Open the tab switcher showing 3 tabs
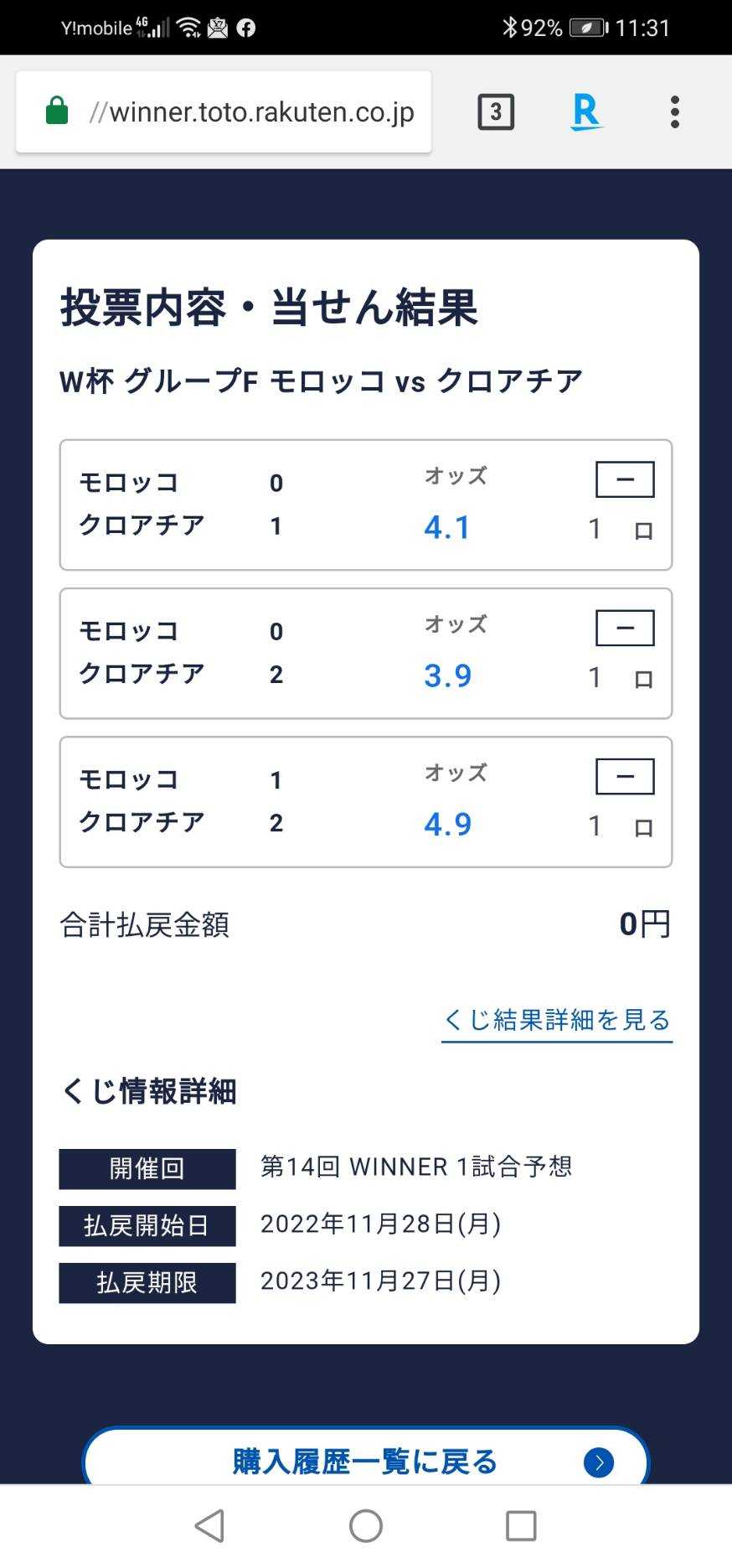The image size is (732, 1568). 495,111
